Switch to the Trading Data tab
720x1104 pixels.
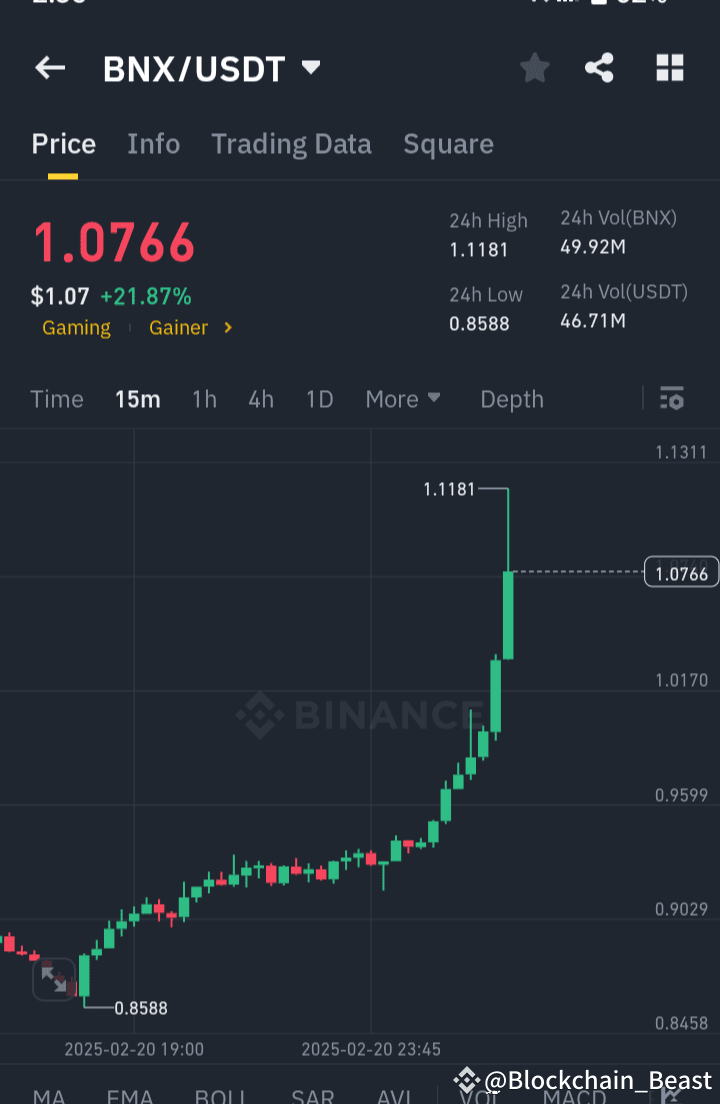(291, 144)
